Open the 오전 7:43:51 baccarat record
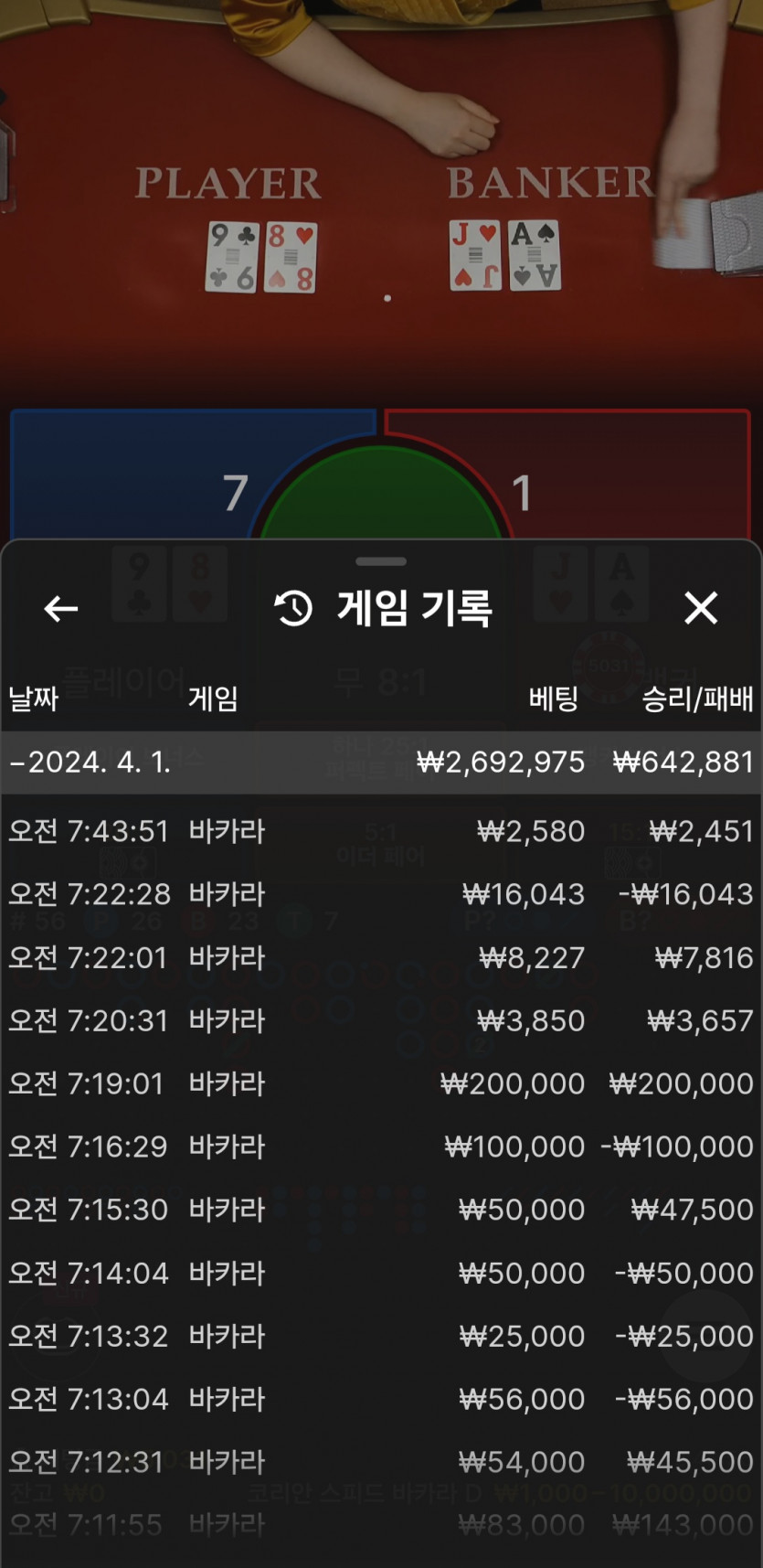 tap(381, 831)
